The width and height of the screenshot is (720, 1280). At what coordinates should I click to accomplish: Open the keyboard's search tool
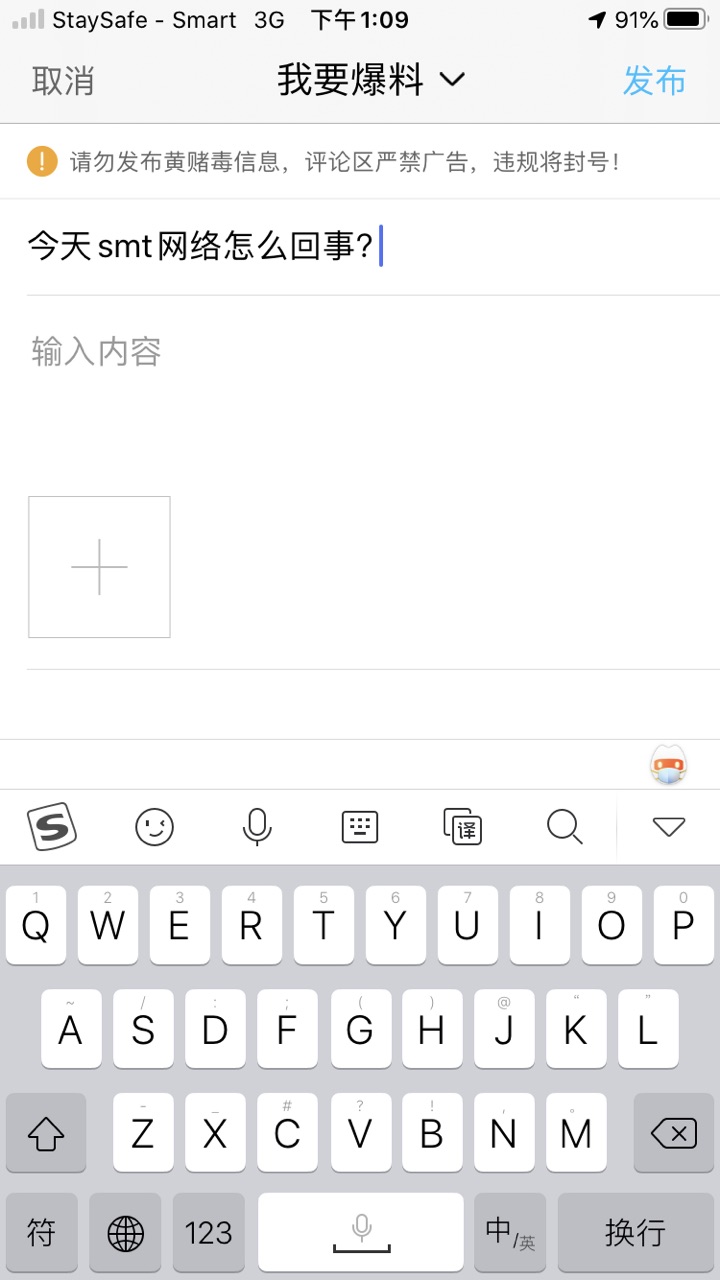tap(565, 827)
